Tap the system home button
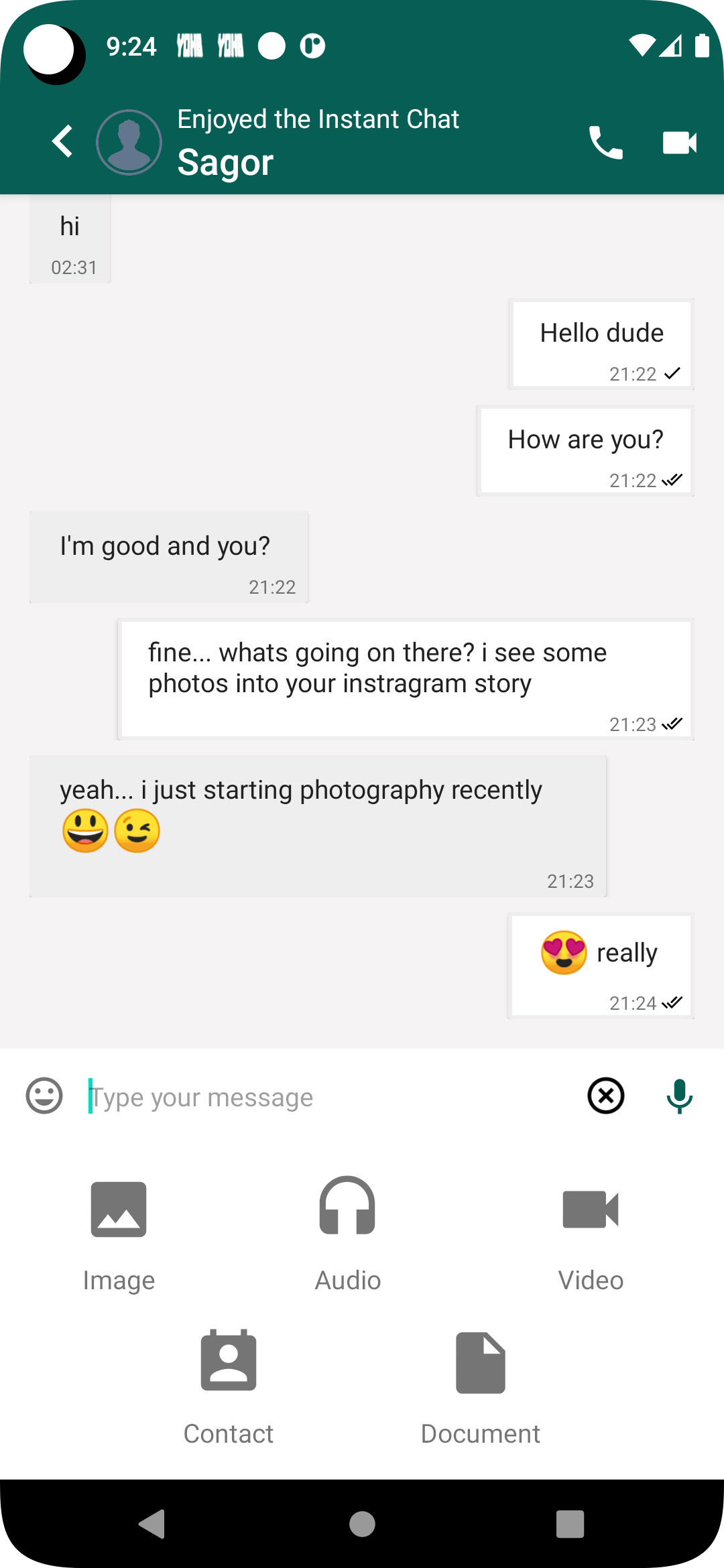This screenshot has height=1568, width=724. tap(362, 1524)
